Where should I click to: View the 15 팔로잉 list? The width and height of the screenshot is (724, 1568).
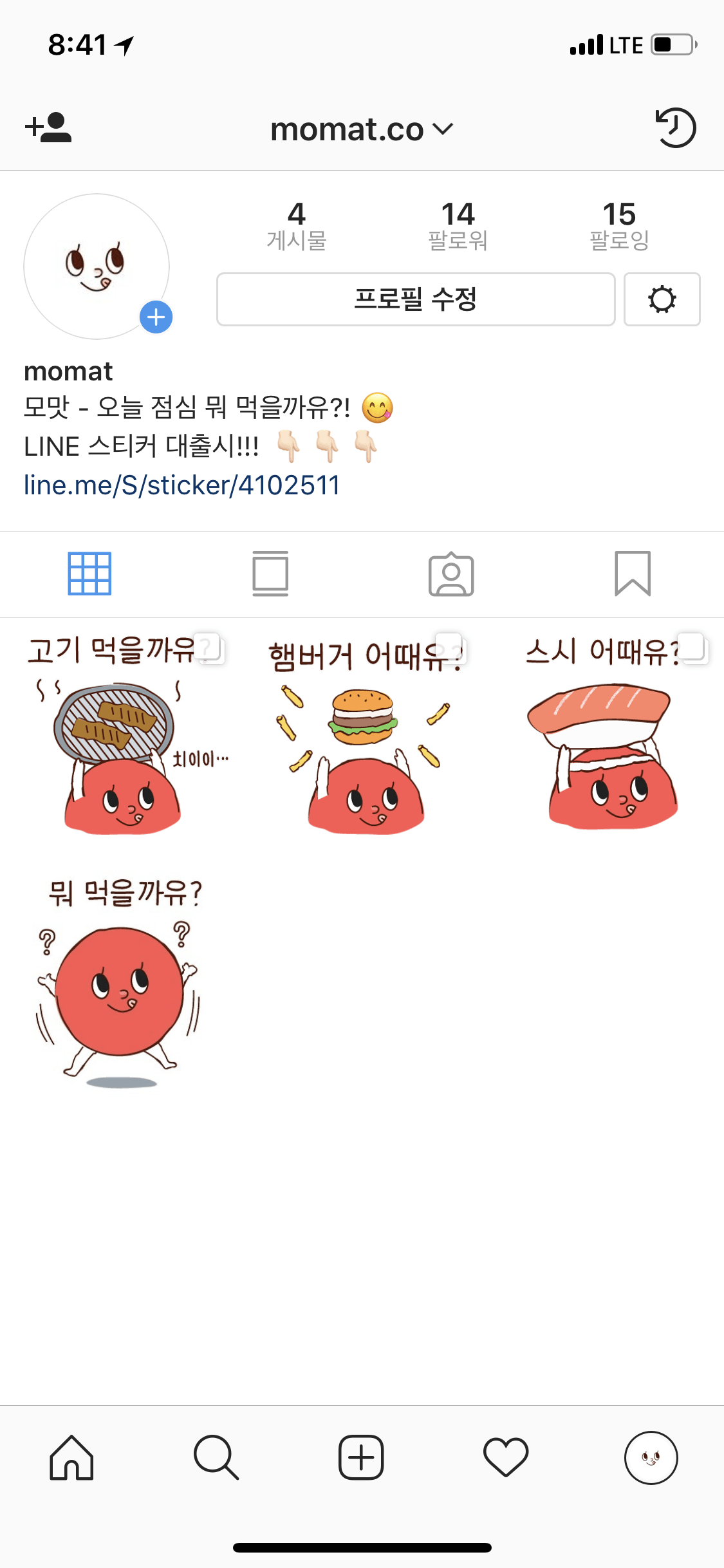[x=619, y=225]
